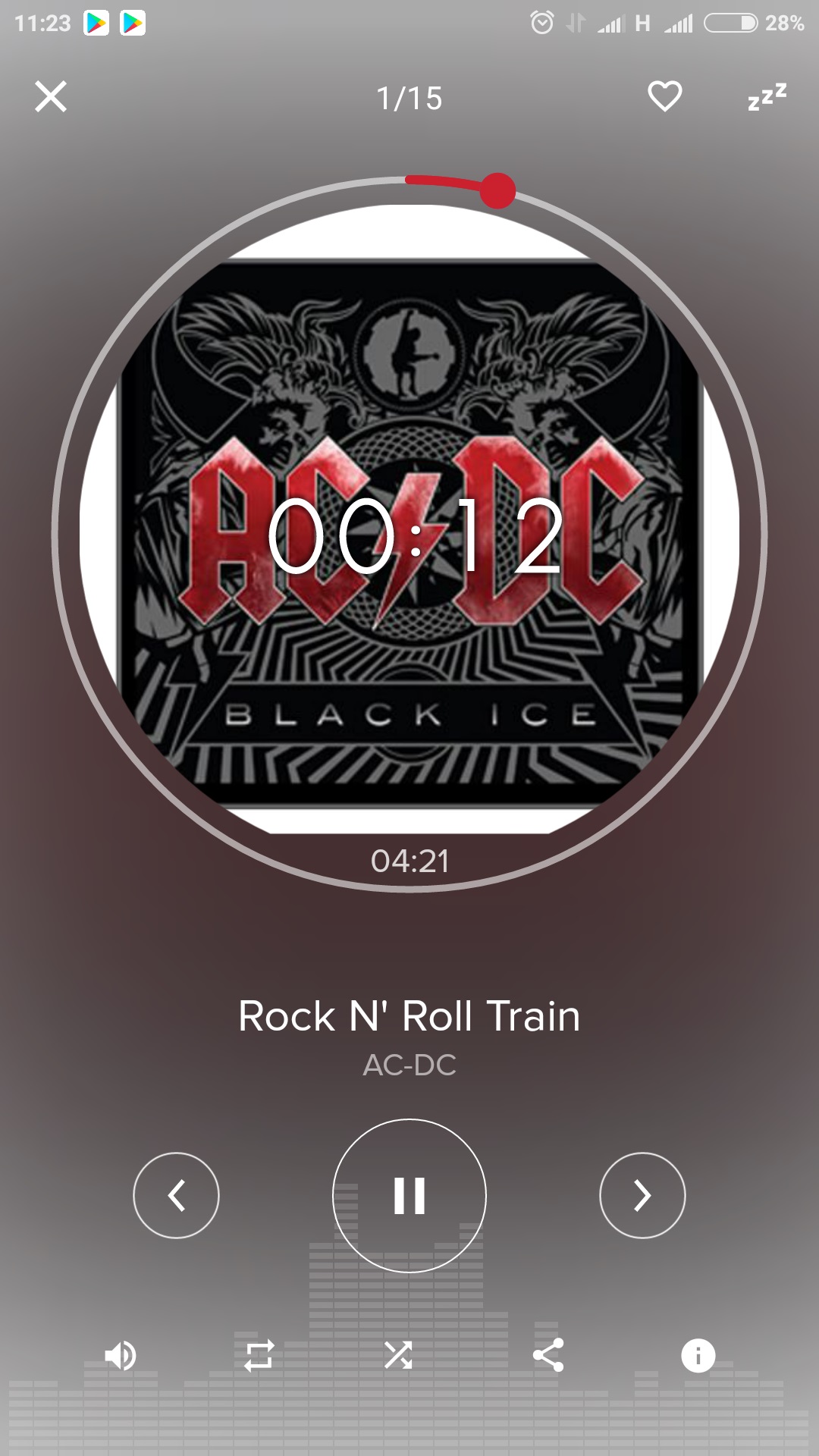Open the sleep timer

pyautogui.click(x=767, y=97)
